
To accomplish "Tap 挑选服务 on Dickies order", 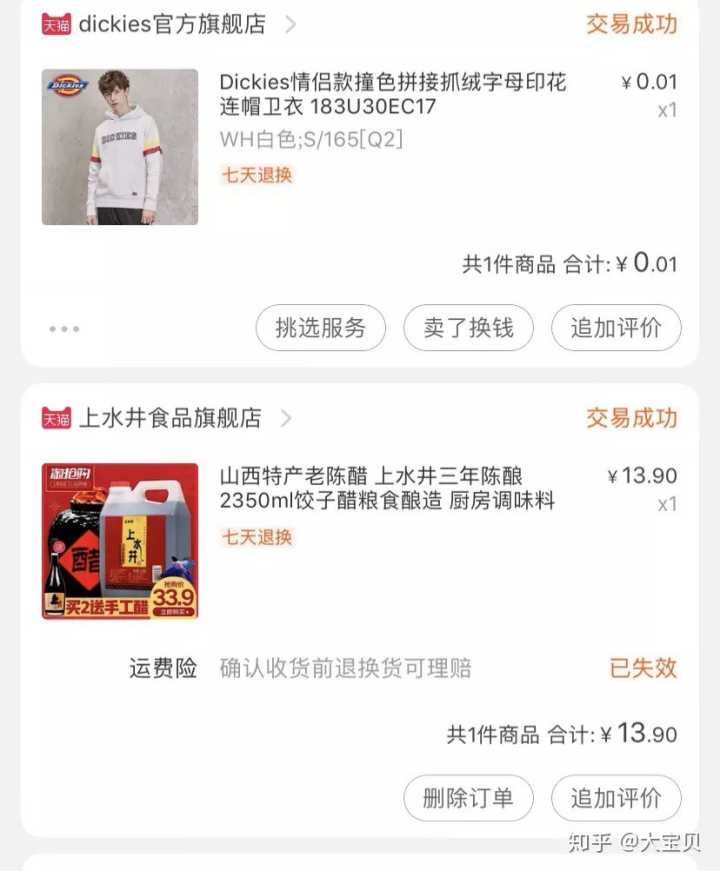I will click(320, 328).
